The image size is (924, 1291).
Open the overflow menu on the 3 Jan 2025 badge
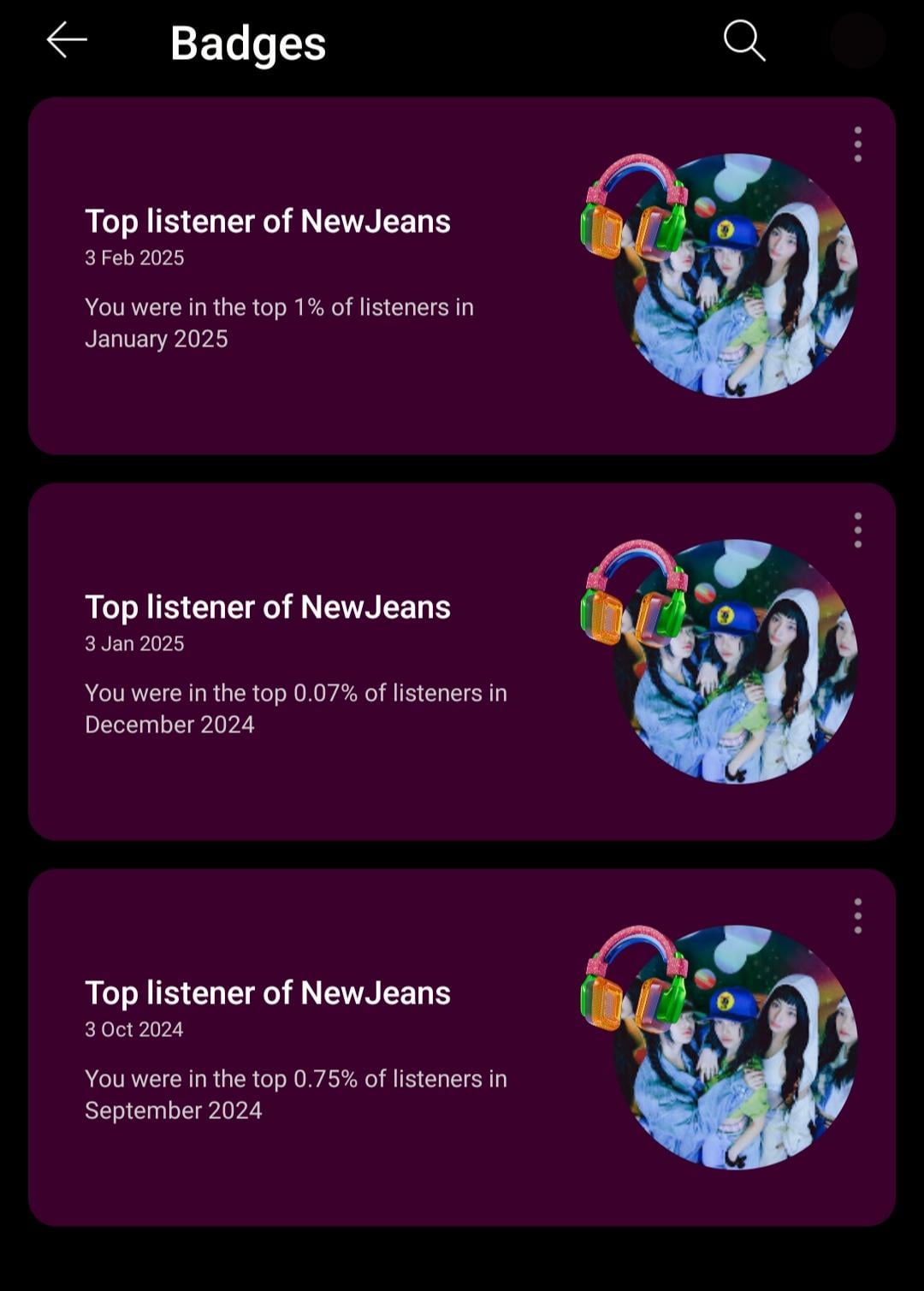pos(857,530)
